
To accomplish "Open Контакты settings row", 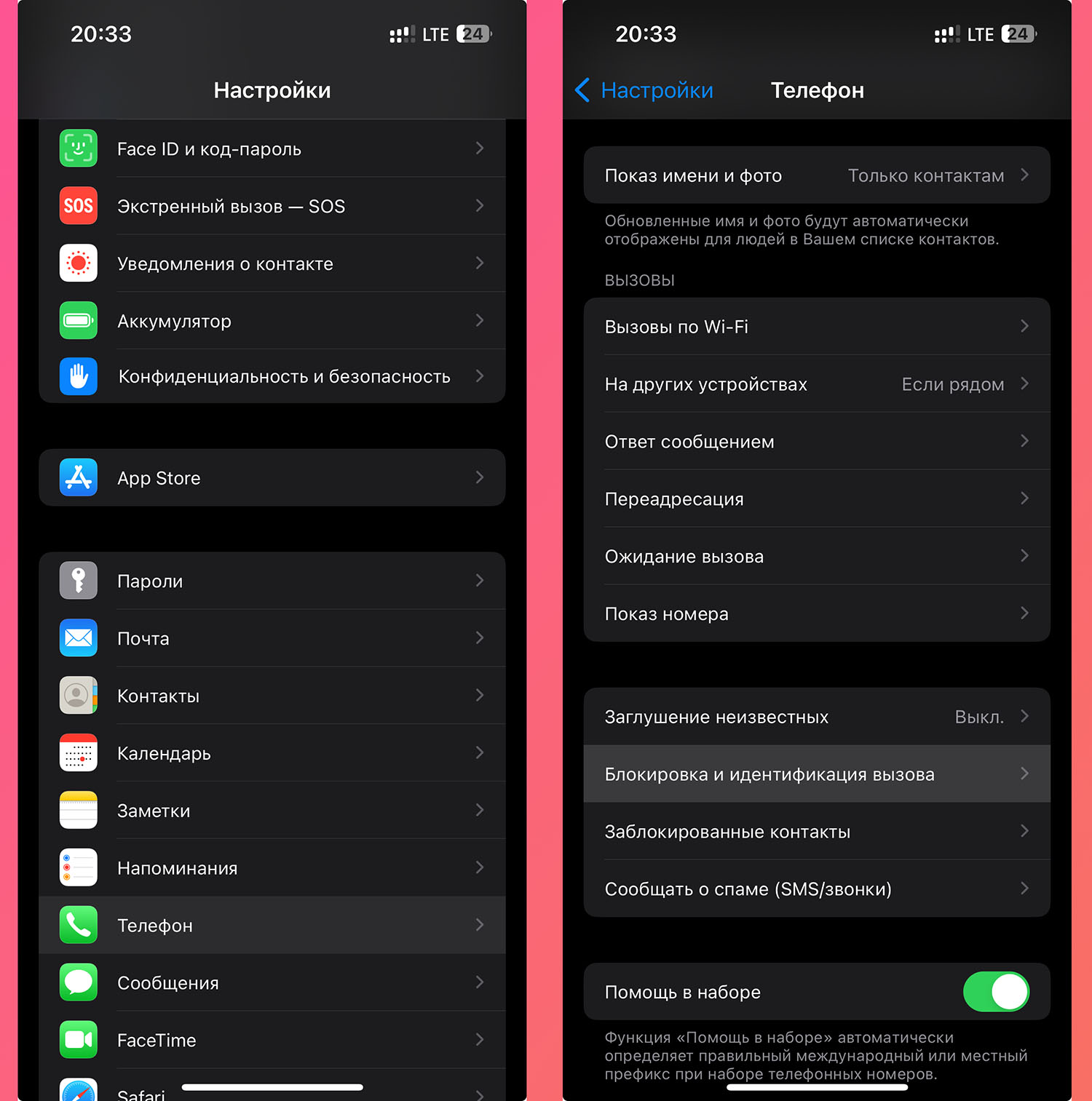I will (272, 696).
